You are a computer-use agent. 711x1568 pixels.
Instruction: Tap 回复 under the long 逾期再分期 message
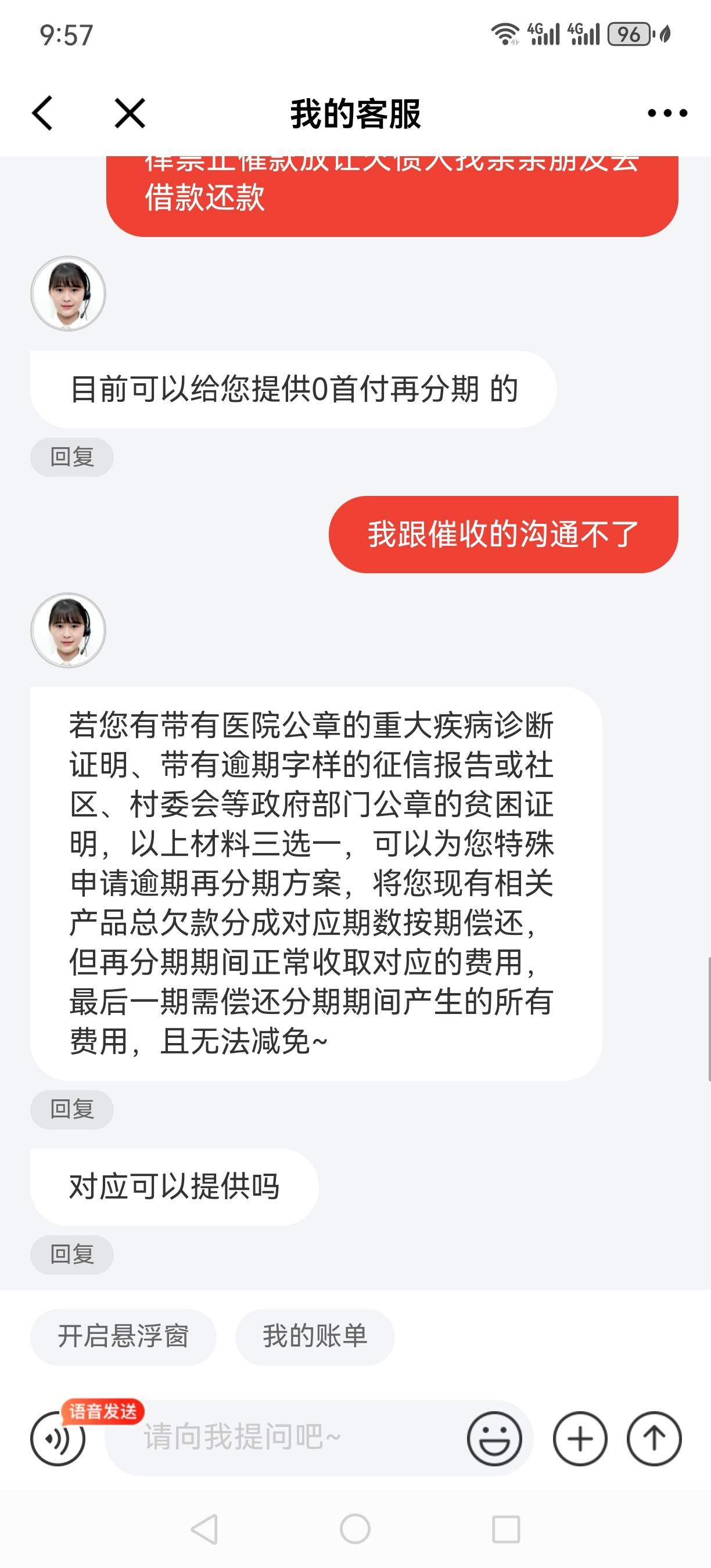(72, 1109)
